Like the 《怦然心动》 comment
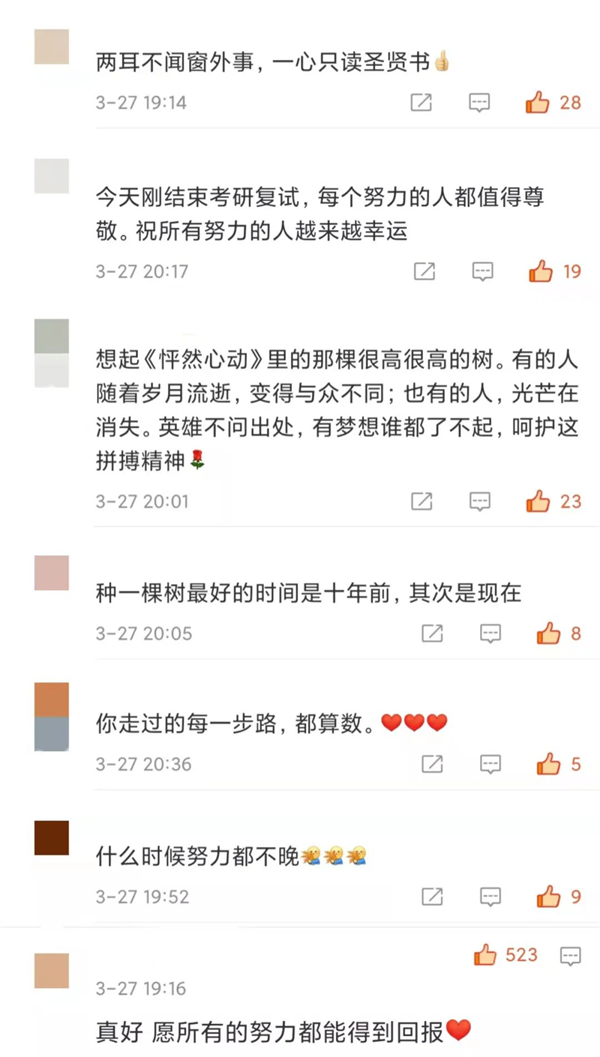 pos(538,501)
